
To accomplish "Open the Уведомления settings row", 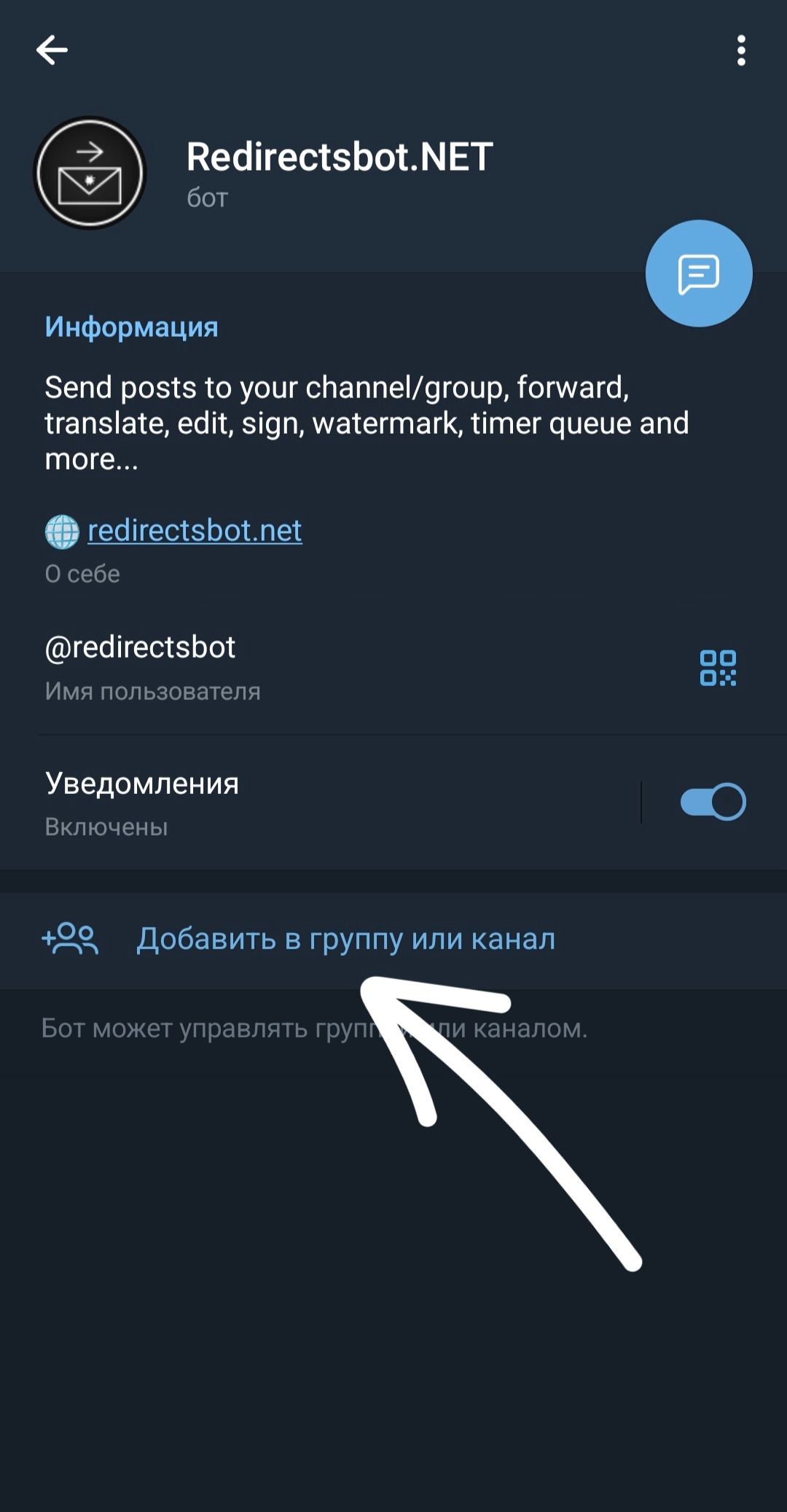I will (291, 802).
